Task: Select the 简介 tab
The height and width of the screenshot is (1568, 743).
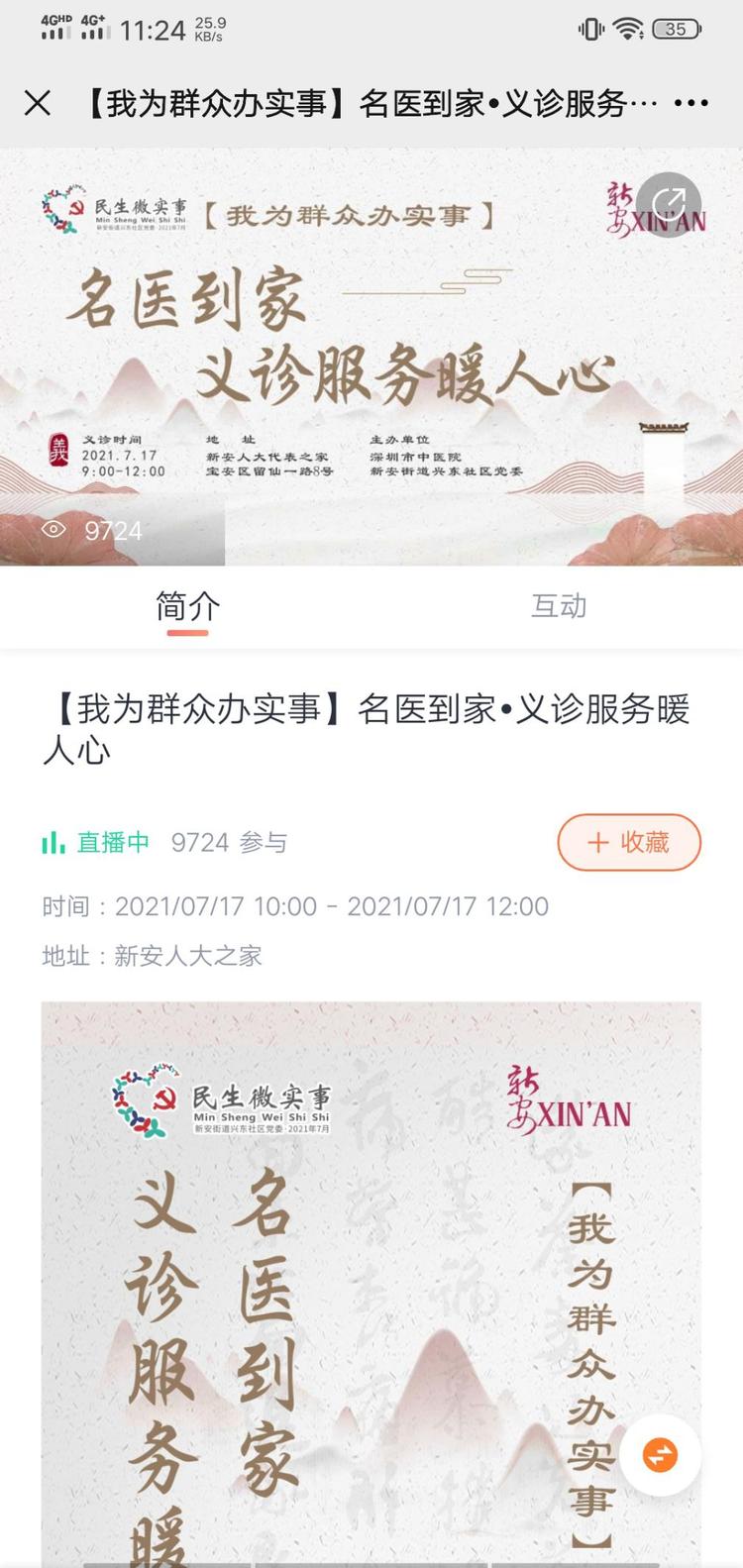Action: tap(187, 606)
